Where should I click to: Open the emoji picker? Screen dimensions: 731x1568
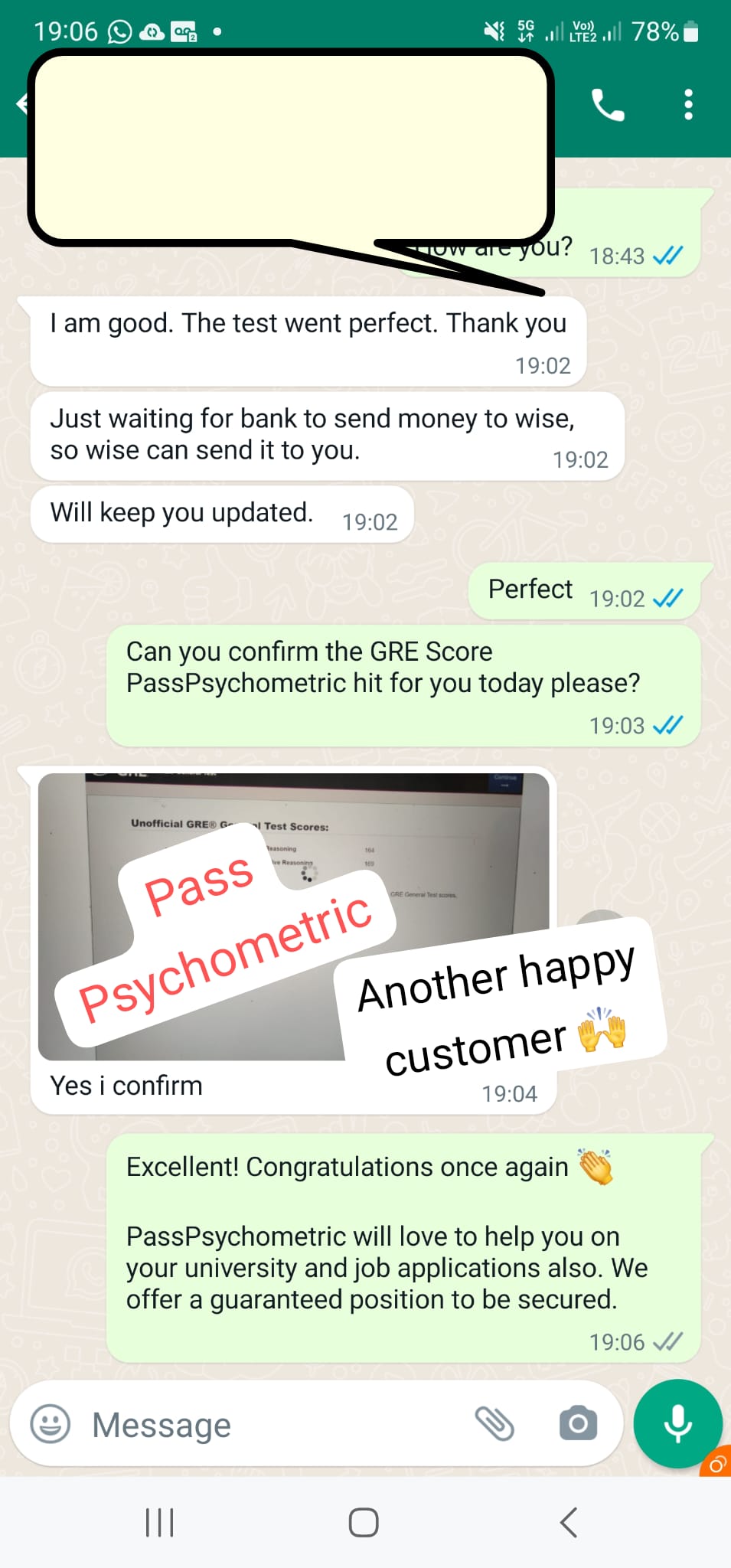[x=51, y=1425]
